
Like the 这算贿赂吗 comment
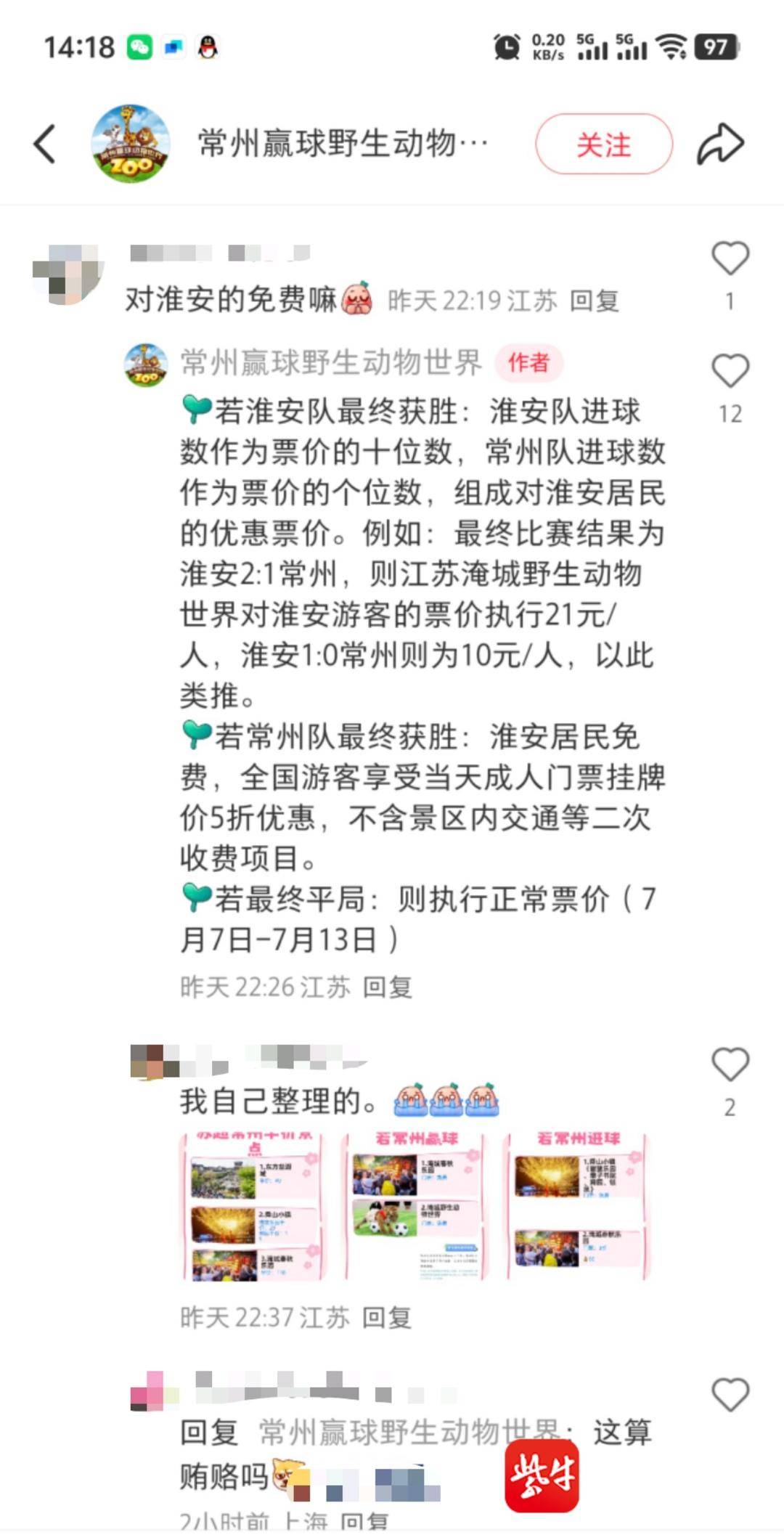(730, 1395)
